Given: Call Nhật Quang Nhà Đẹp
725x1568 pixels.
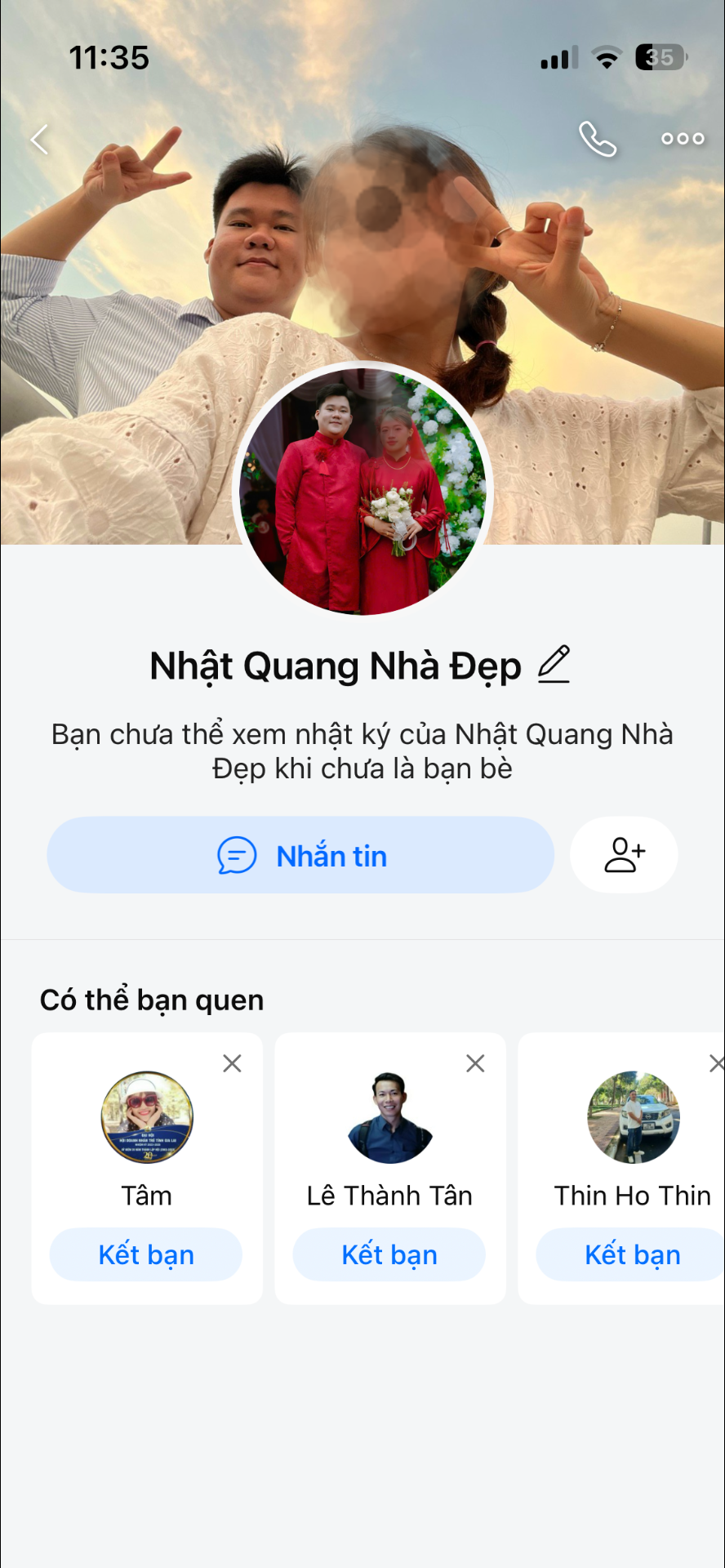Looking at the screenshot, I should 598,139.
